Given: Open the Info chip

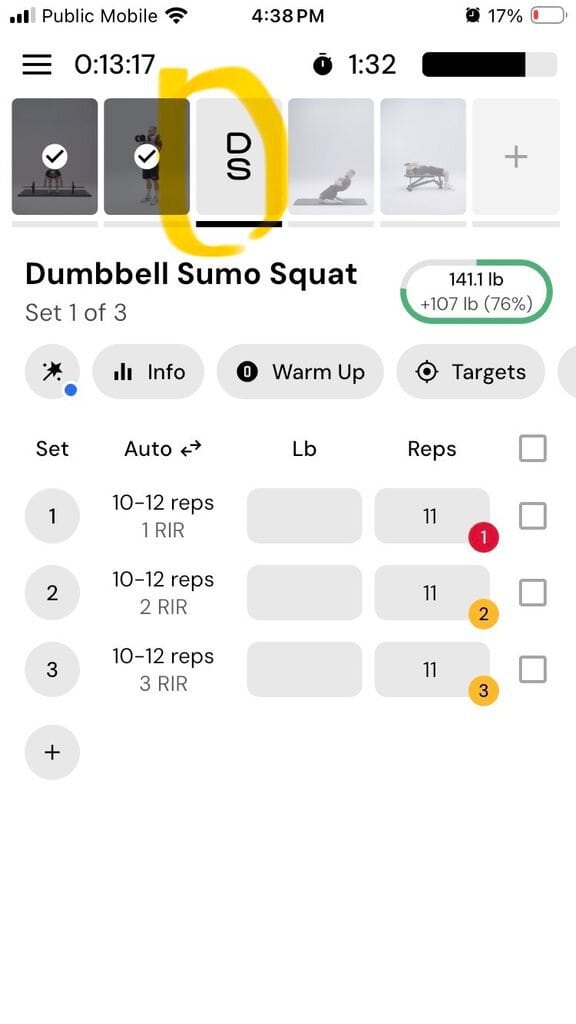Looking at the screenshot, I should 148,372.
